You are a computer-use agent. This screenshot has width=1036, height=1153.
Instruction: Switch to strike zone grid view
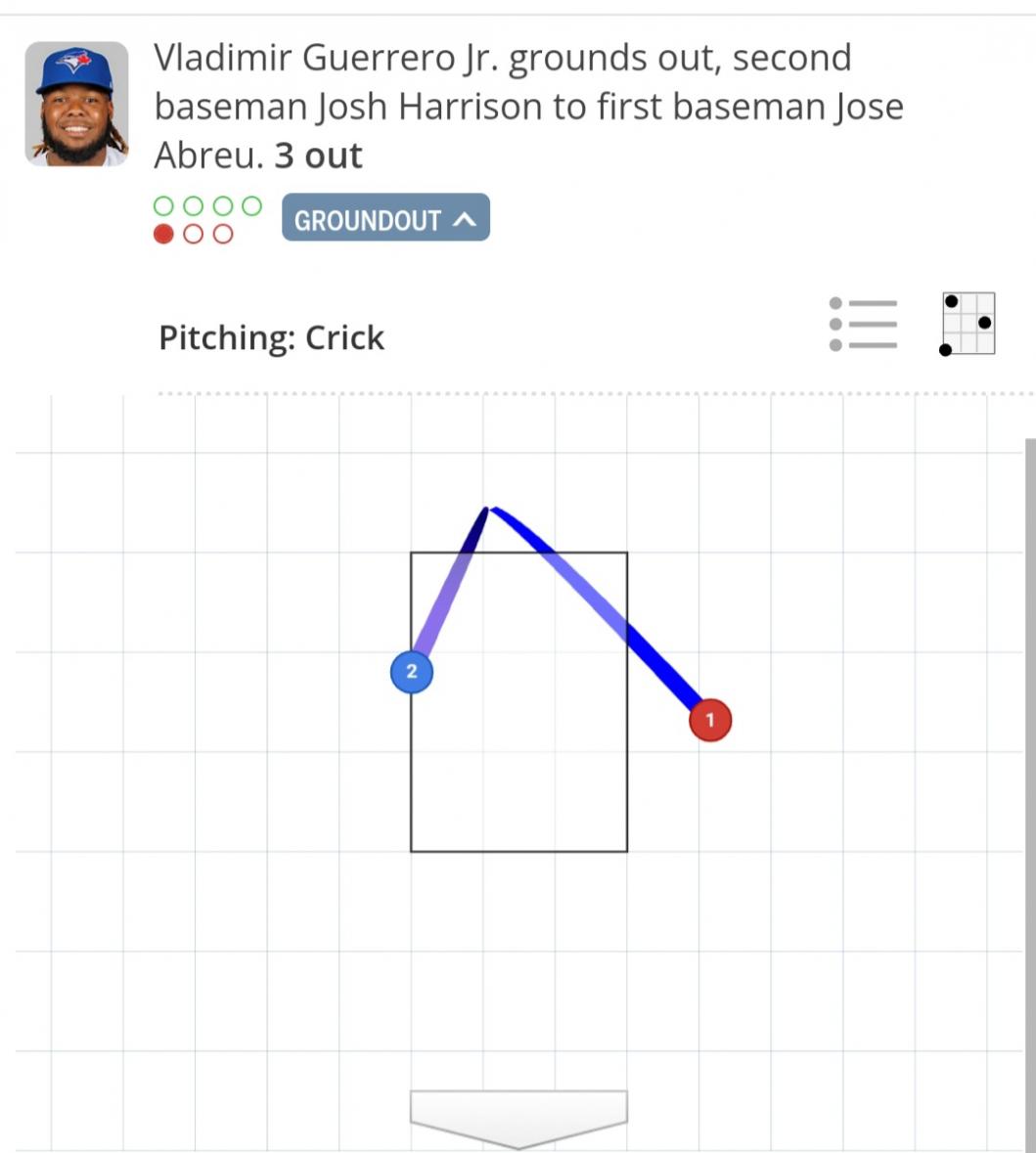(x=968, y=324)
